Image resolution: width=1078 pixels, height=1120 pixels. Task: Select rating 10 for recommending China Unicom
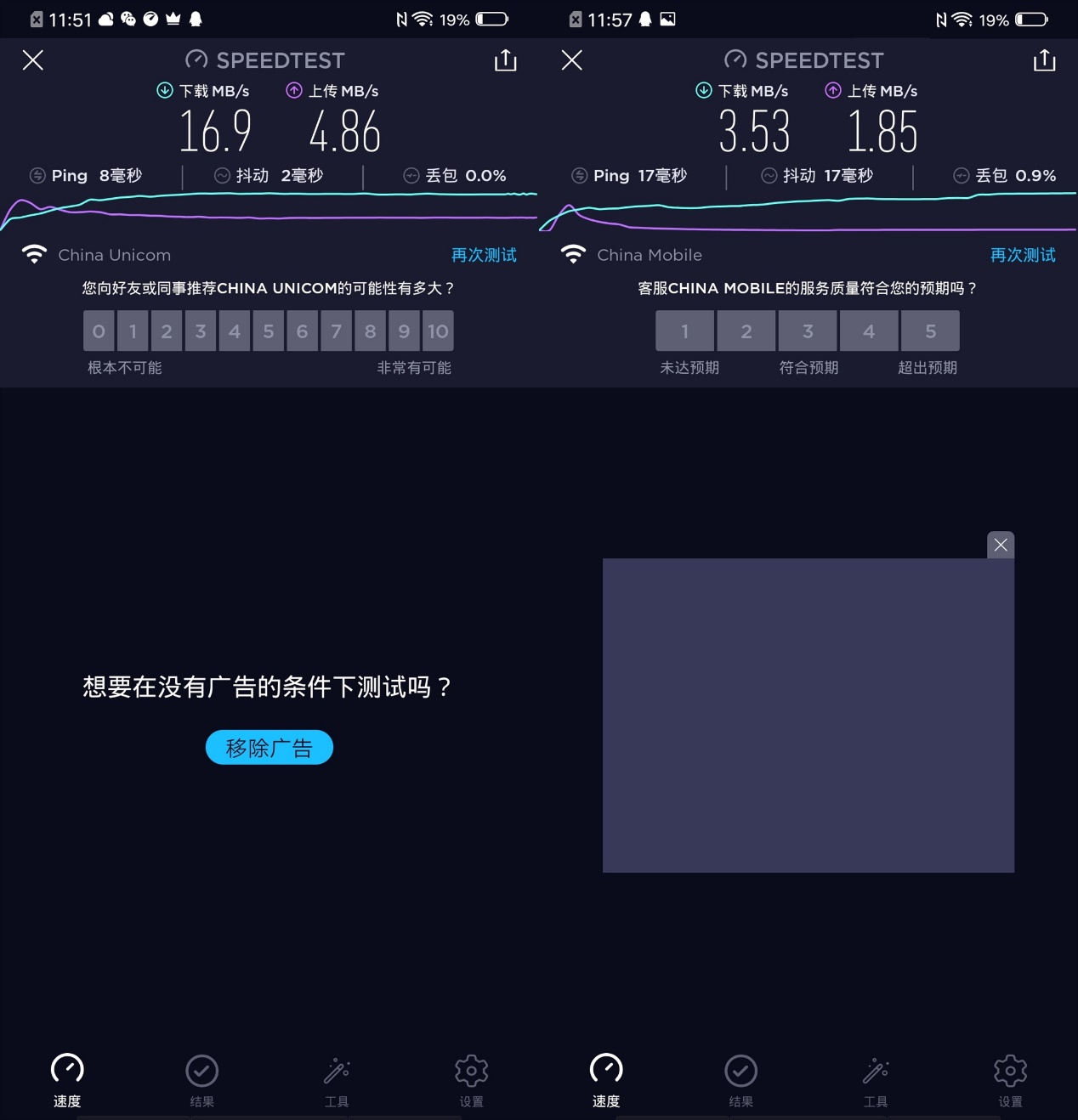point(438,331)
